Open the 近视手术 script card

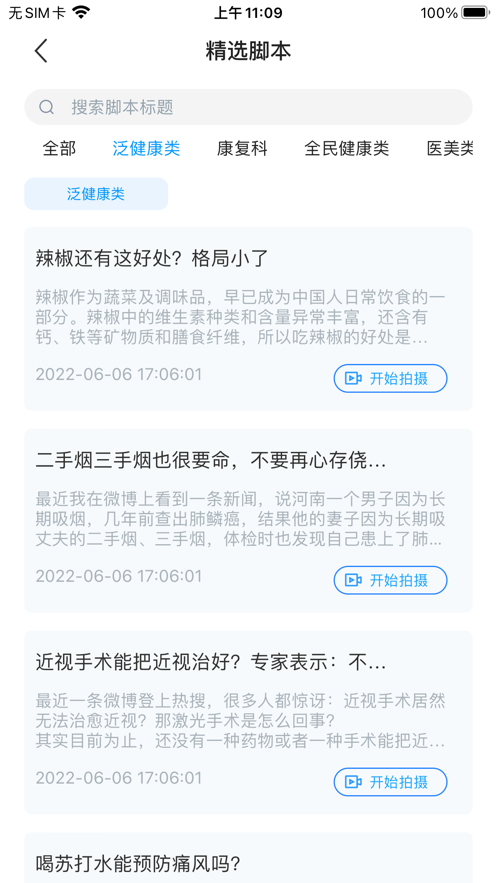point(248,723)
